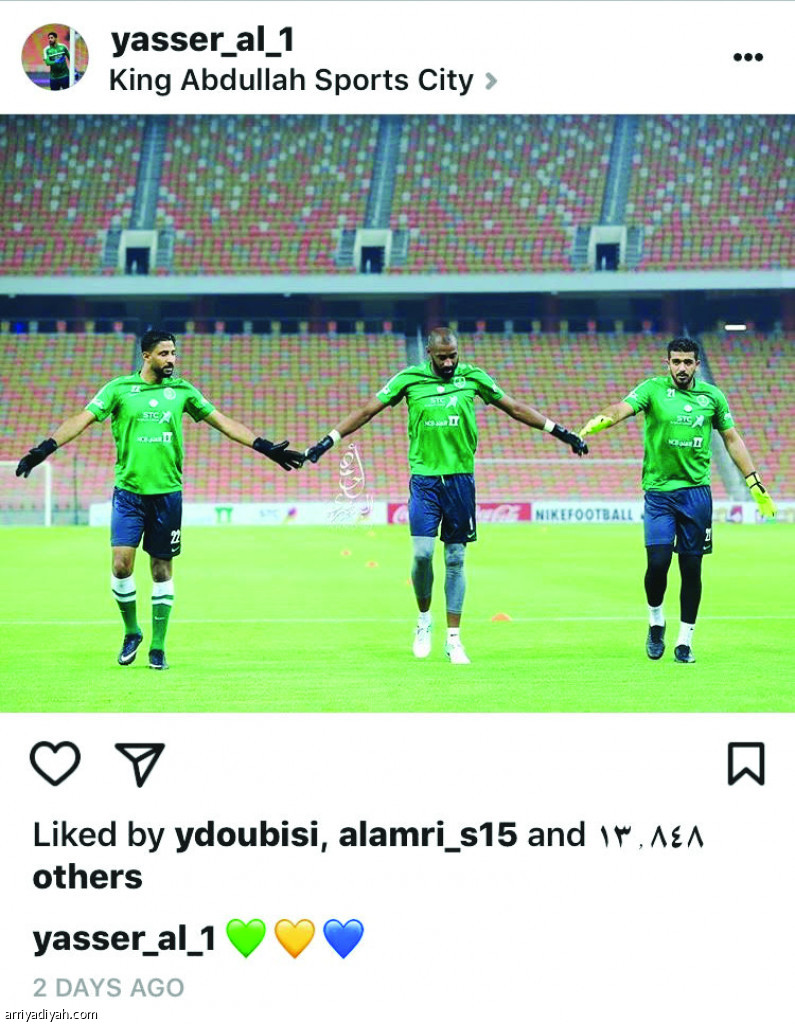Image resolution: width=795 pixels, height=1024 pixels.
Task: Open yasser_al_1 profile from caption
Action: tap(124, 939)
